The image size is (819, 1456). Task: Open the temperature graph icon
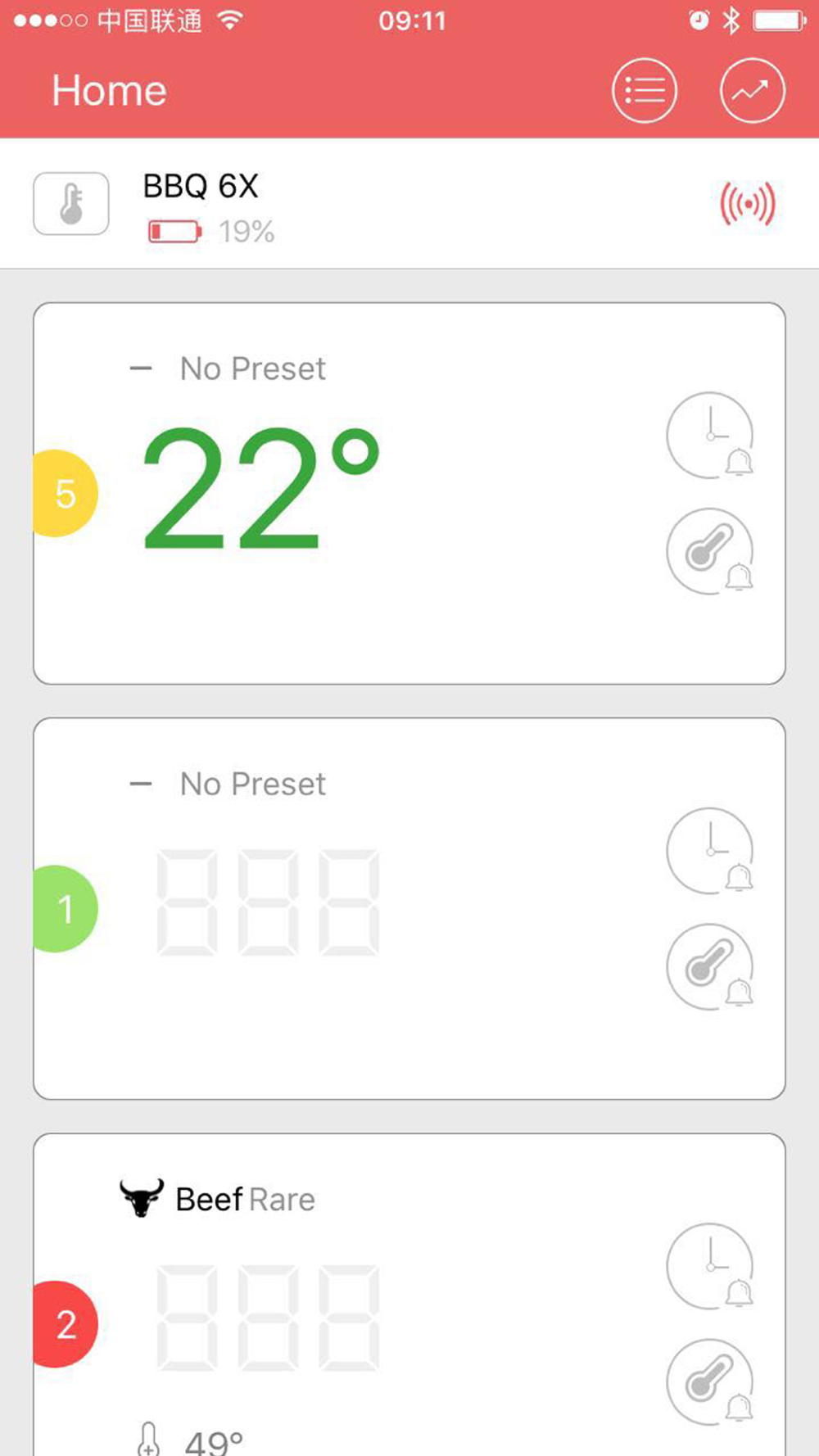752,91
